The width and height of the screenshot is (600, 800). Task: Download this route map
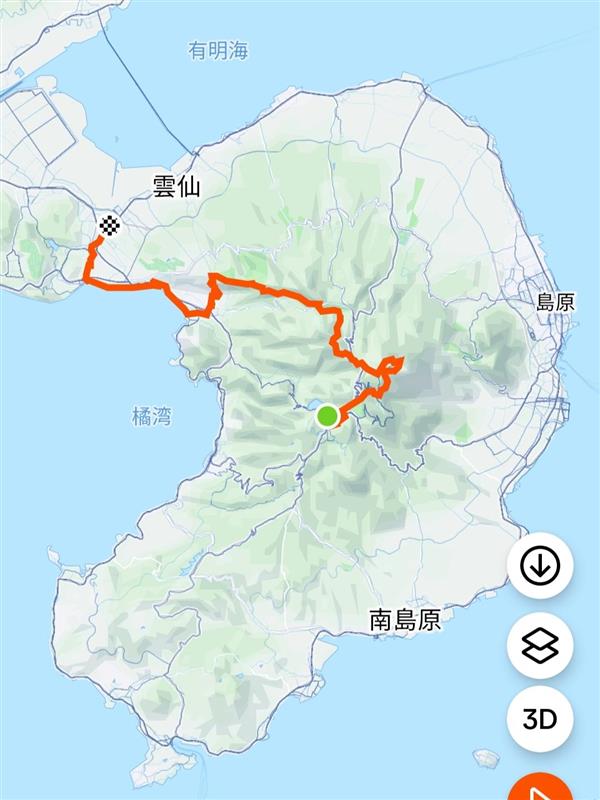[541, 566]
